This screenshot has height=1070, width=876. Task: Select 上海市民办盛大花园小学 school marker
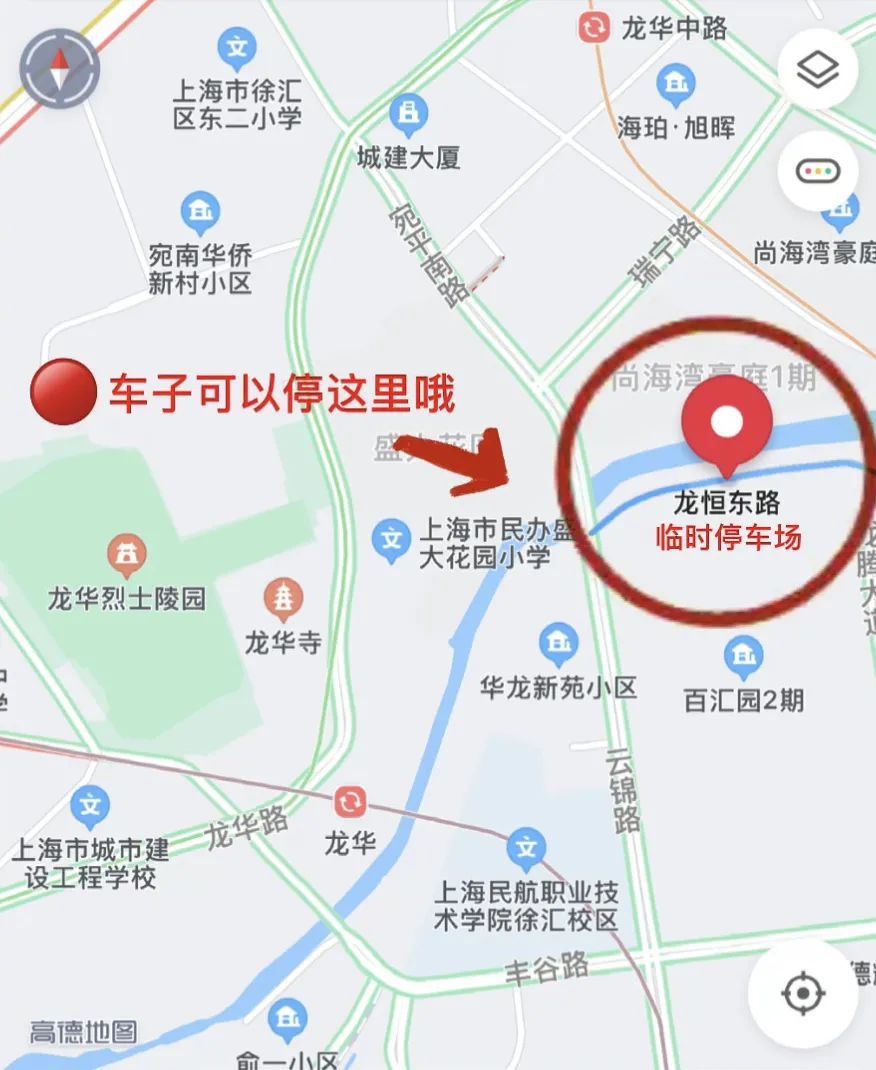tap(391, 540)
